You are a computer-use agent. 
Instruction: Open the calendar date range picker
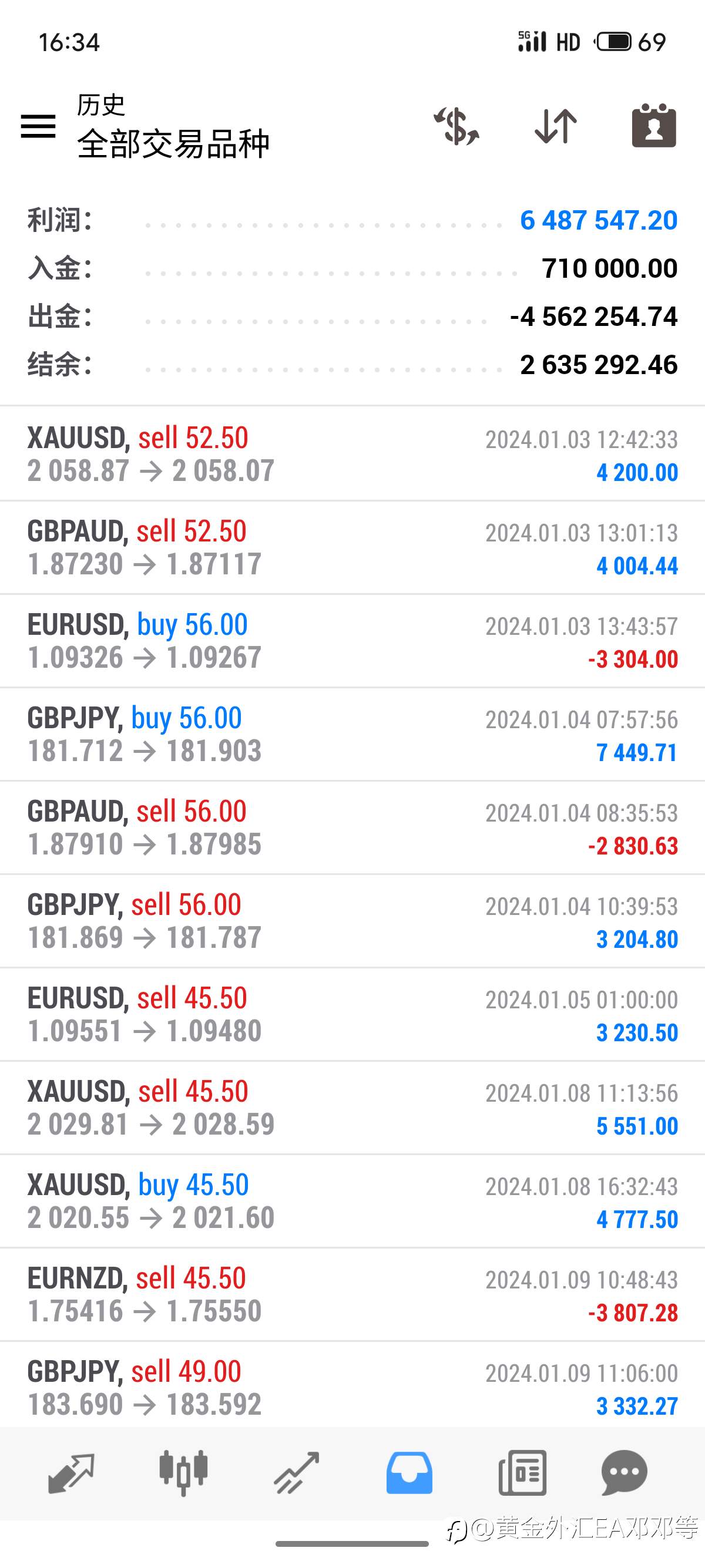[654, 126]
